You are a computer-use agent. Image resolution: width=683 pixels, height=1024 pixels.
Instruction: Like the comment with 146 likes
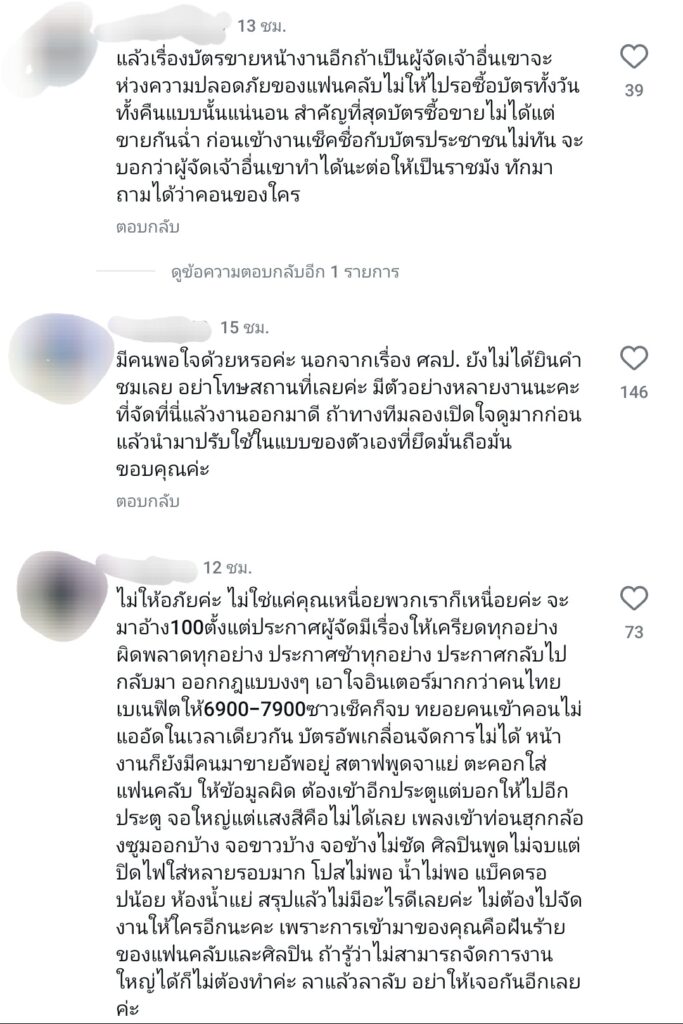(x=634, y=358)
